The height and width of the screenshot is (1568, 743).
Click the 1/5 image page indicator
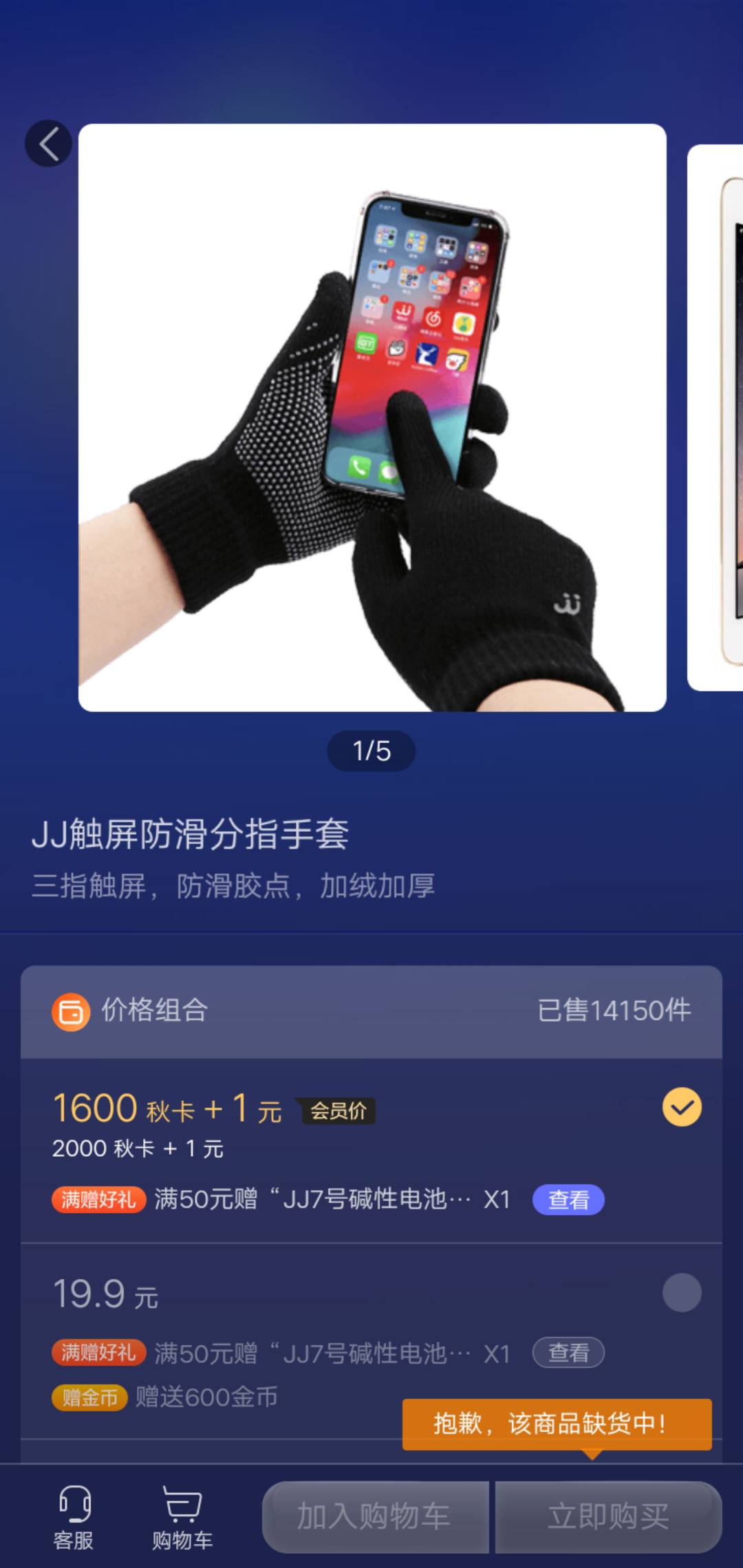tap(372, 751)
